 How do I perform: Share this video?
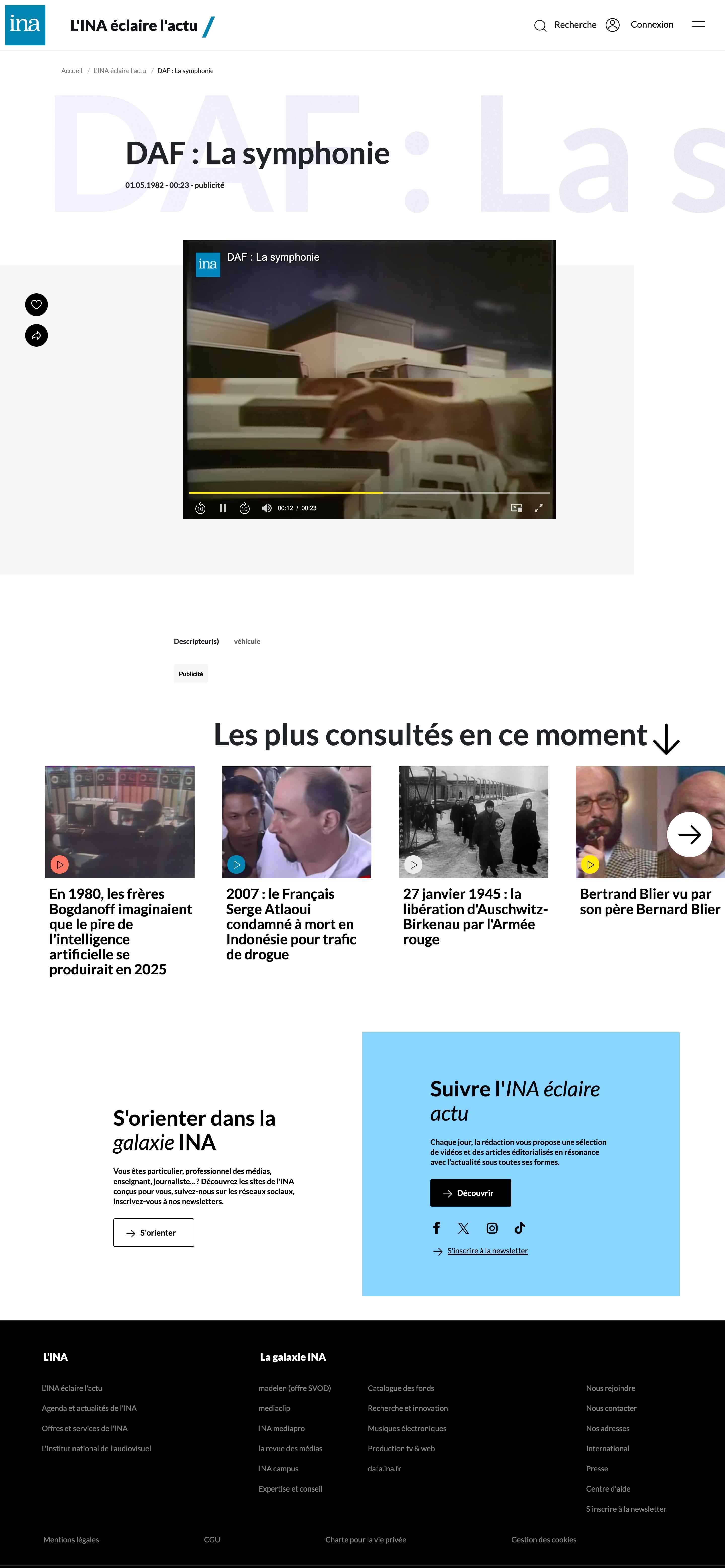coord(37,335)
